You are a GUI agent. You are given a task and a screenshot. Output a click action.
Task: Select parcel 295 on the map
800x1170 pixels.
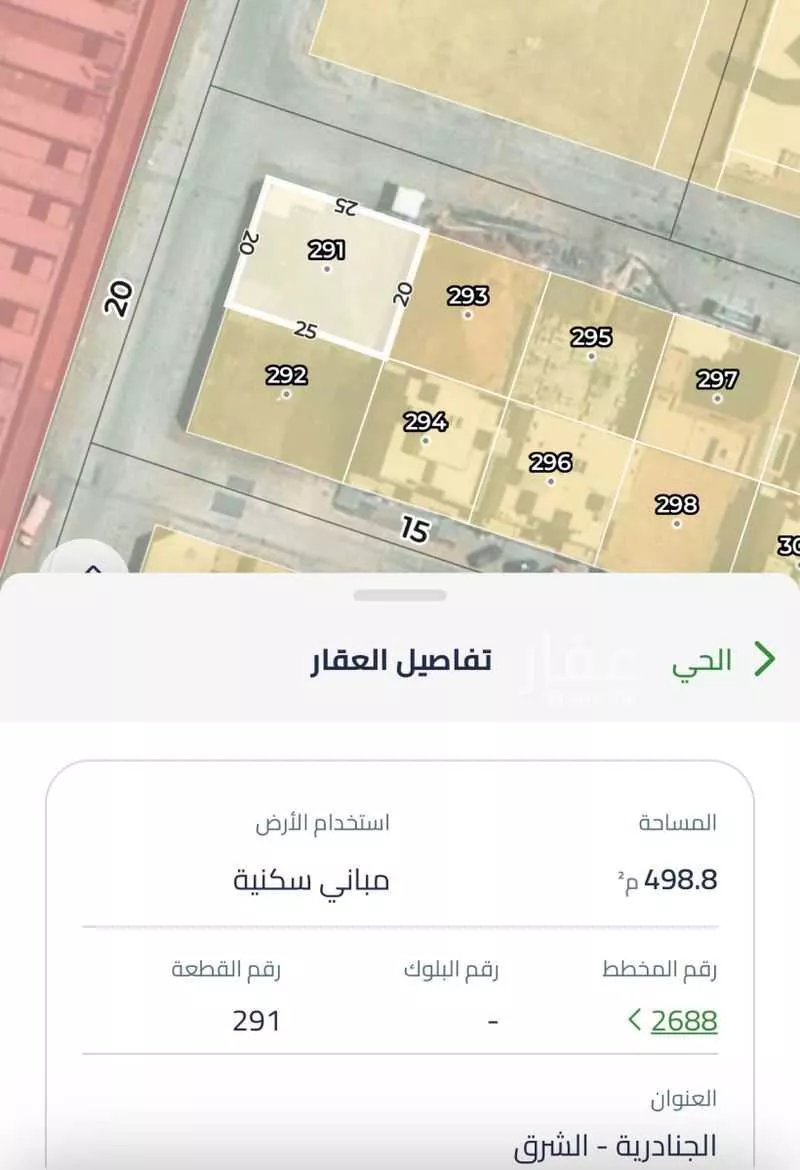point(591,346)
